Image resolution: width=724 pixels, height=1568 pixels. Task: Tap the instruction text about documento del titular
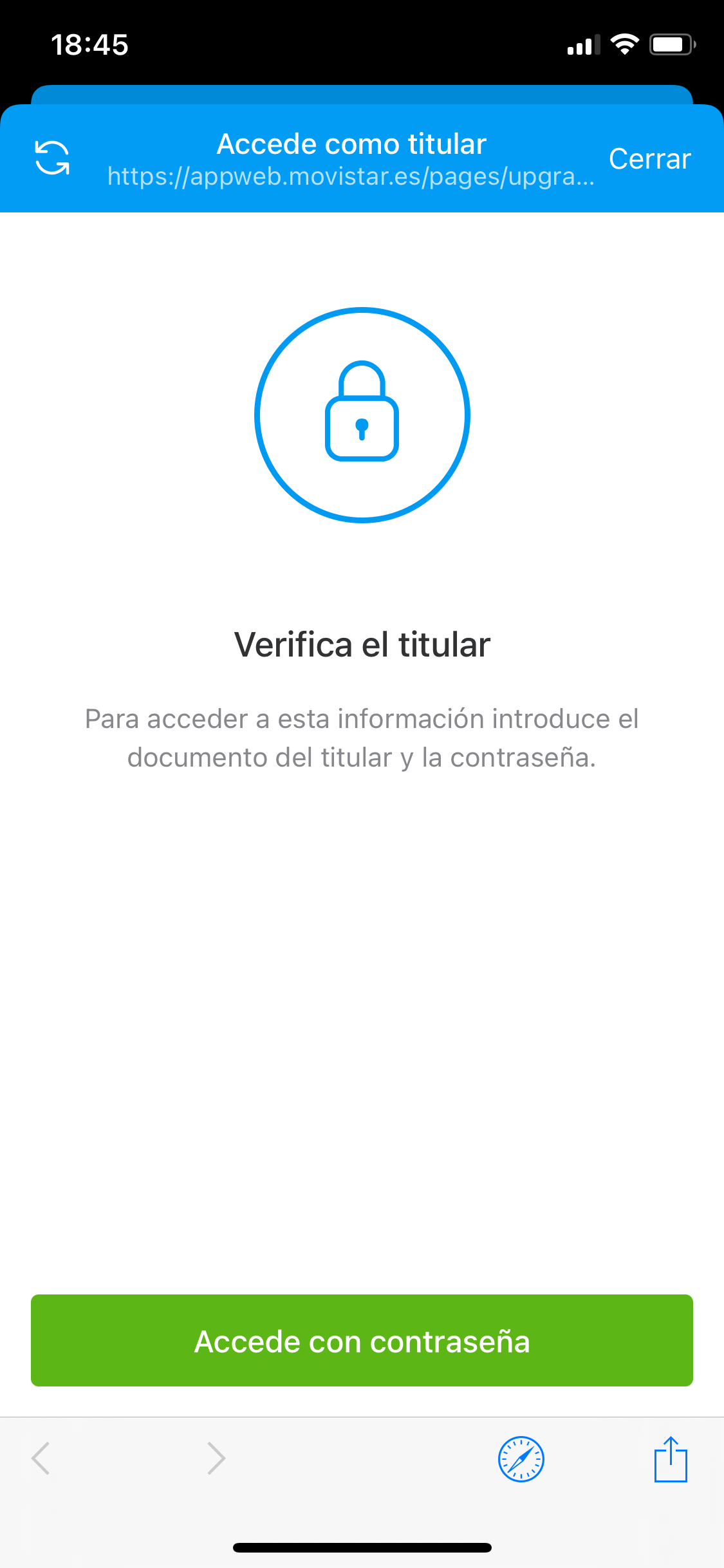pyautogui.click(x=362, y=737)
